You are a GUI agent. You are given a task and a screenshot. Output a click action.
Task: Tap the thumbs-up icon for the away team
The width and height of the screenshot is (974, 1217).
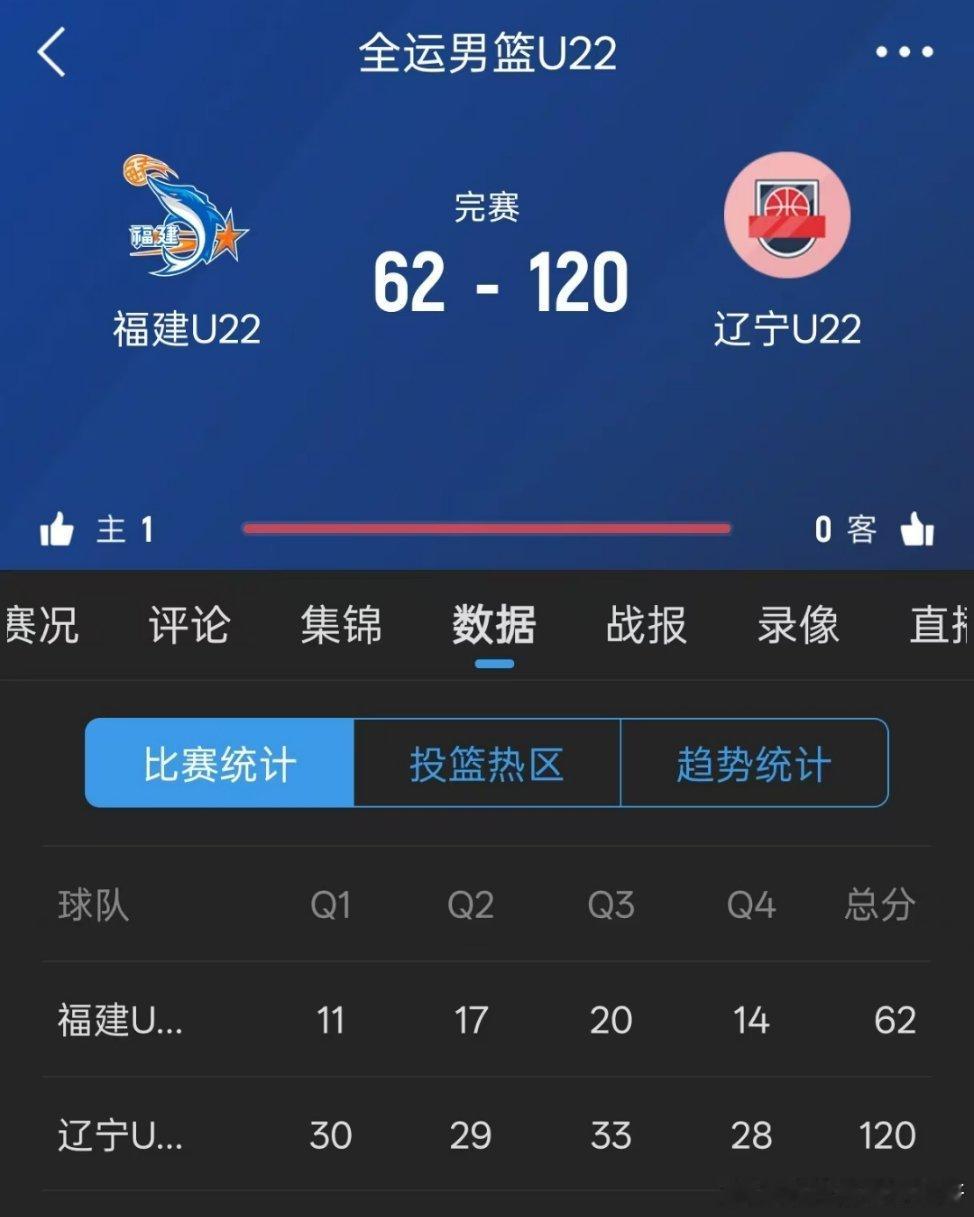point(918,527)
